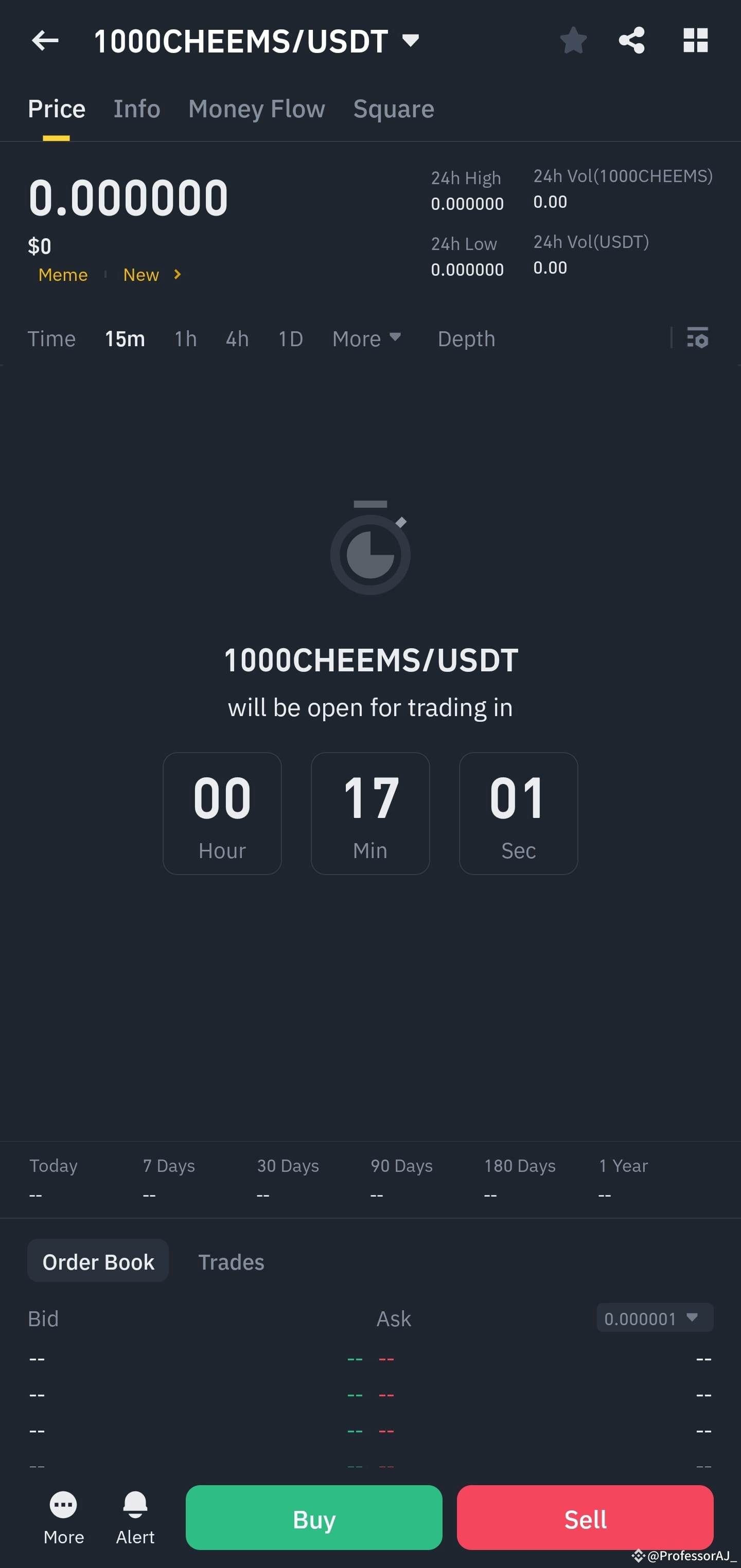The width and height of the screenshot is (741, 1568).
Task: Open the trading layout grid icon
Action: tap(696, 40)
